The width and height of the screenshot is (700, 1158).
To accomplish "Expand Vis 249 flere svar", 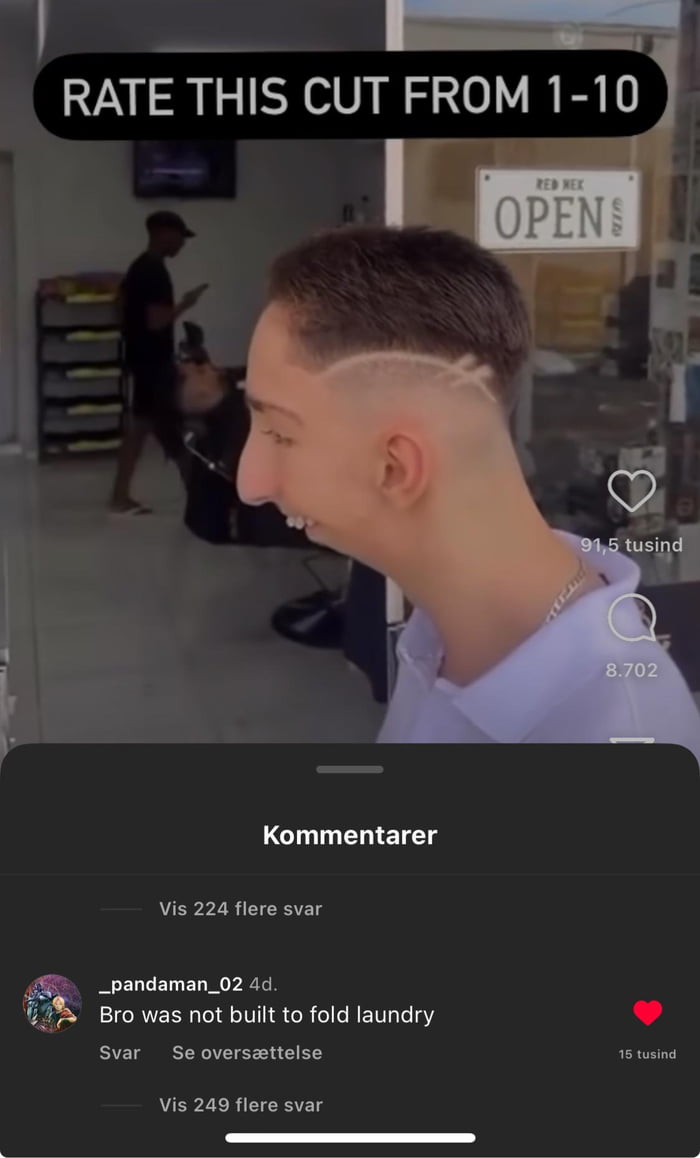I will [240, 1105].
